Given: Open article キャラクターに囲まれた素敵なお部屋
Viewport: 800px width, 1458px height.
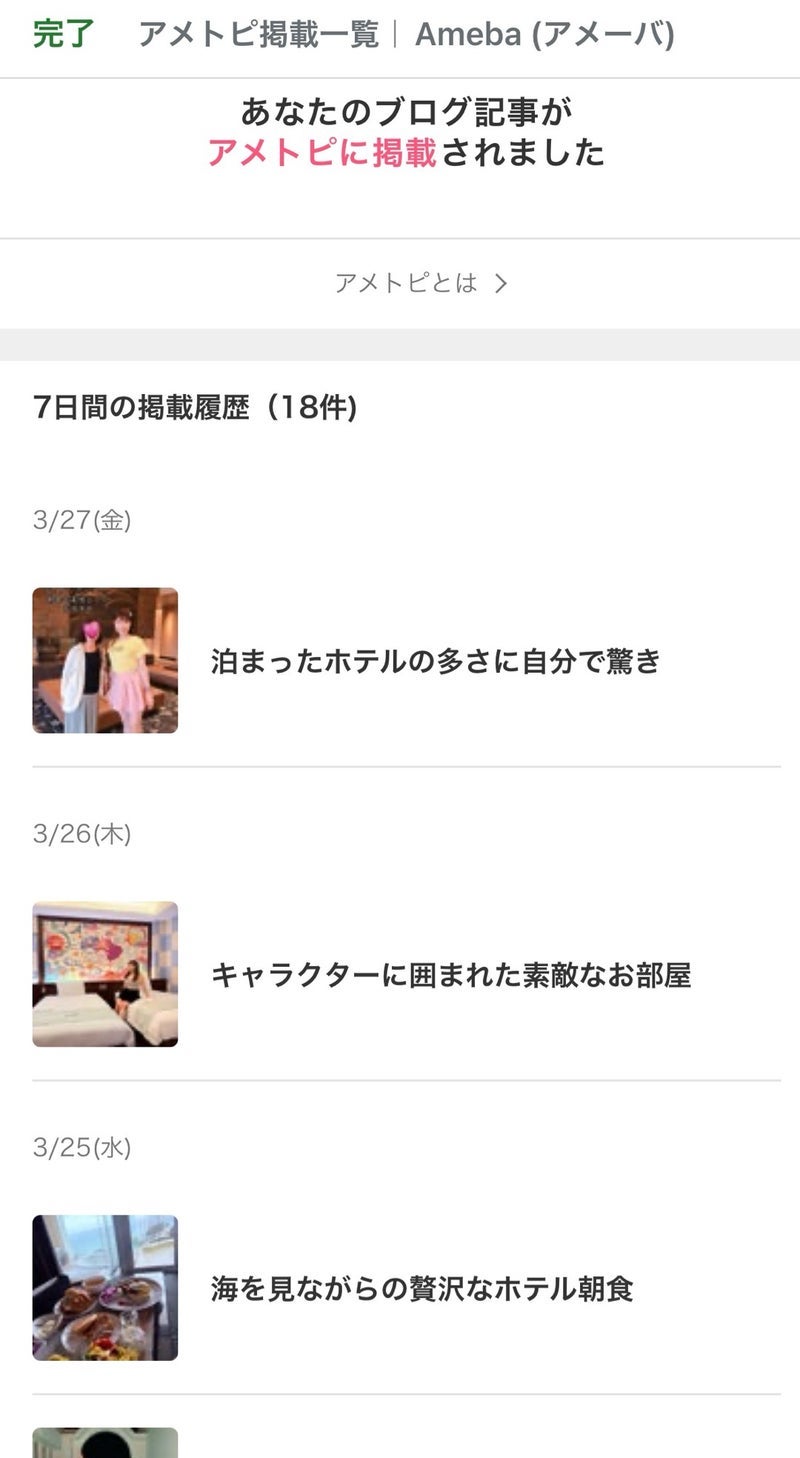Looking at the screenshot, I should click(450, 975).
